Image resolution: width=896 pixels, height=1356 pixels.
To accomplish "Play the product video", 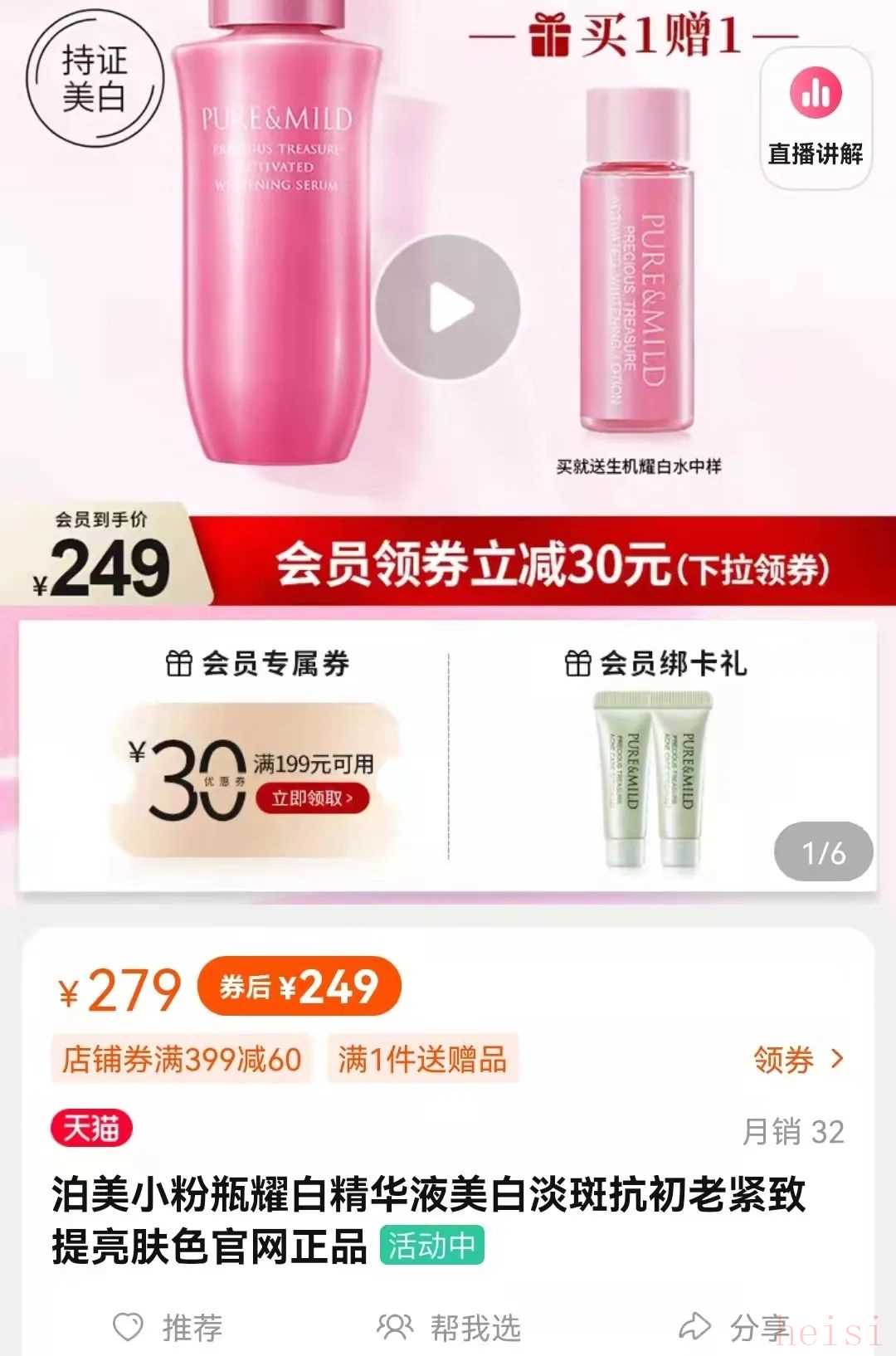I will pyautogui.click(x=448, y=308).
